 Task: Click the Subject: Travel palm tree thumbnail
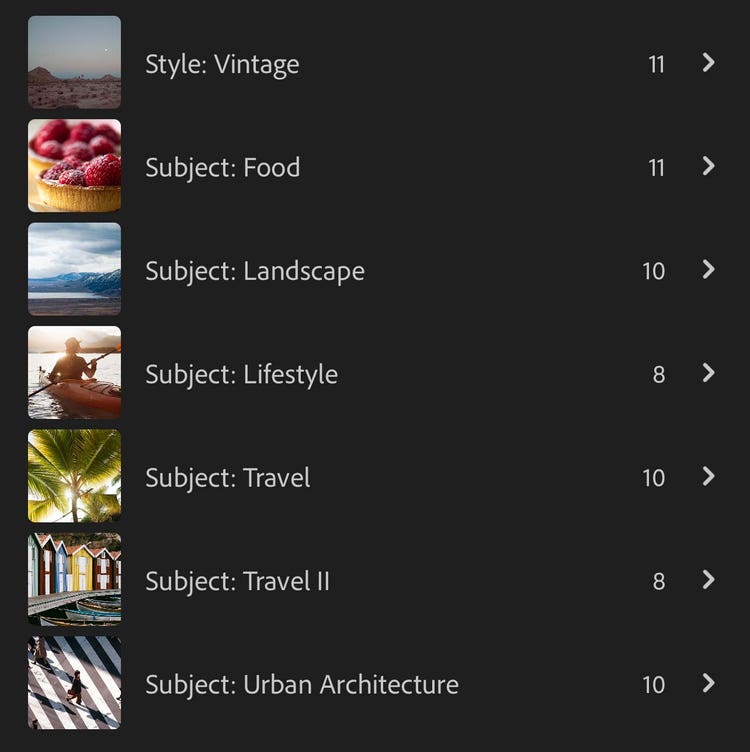(x=74, y=477)
